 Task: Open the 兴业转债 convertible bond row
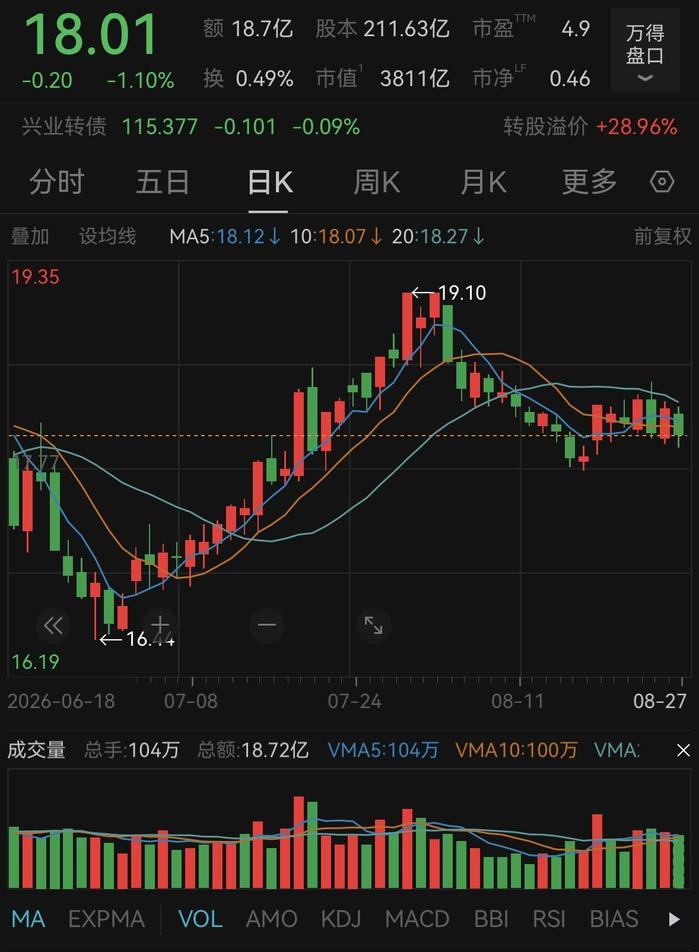(x=349, y=127)
